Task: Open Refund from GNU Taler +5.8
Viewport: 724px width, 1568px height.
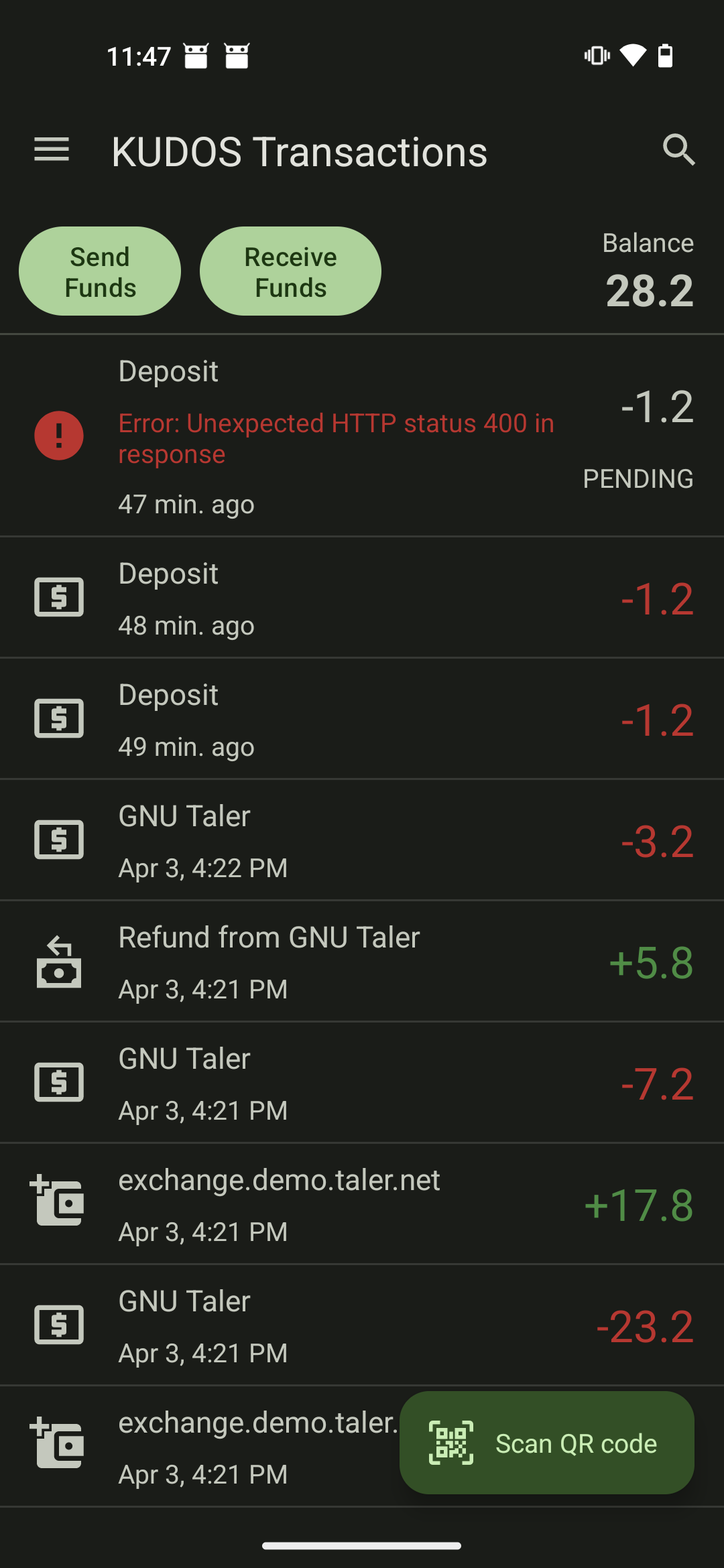Action: 362,962
